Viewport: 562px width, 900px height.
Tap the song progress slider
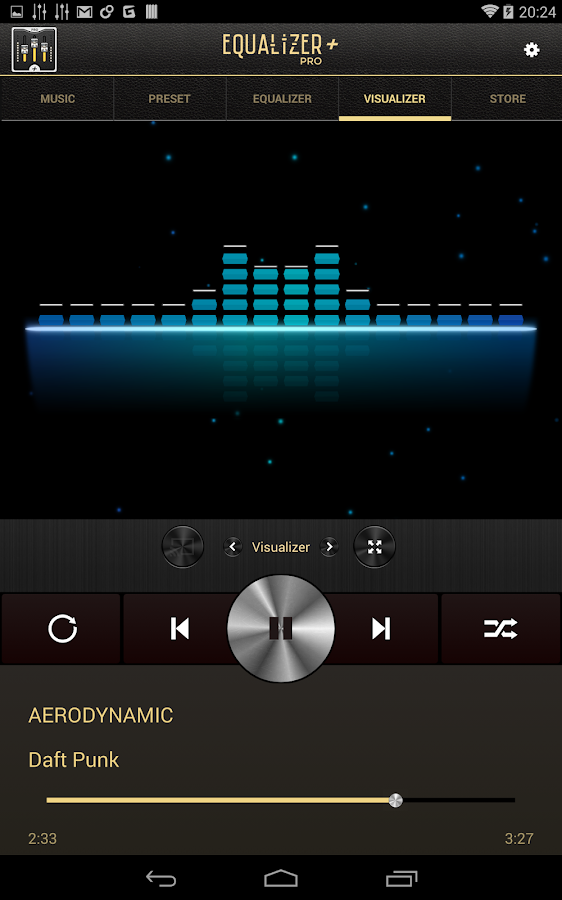click(x=281, y=800)
